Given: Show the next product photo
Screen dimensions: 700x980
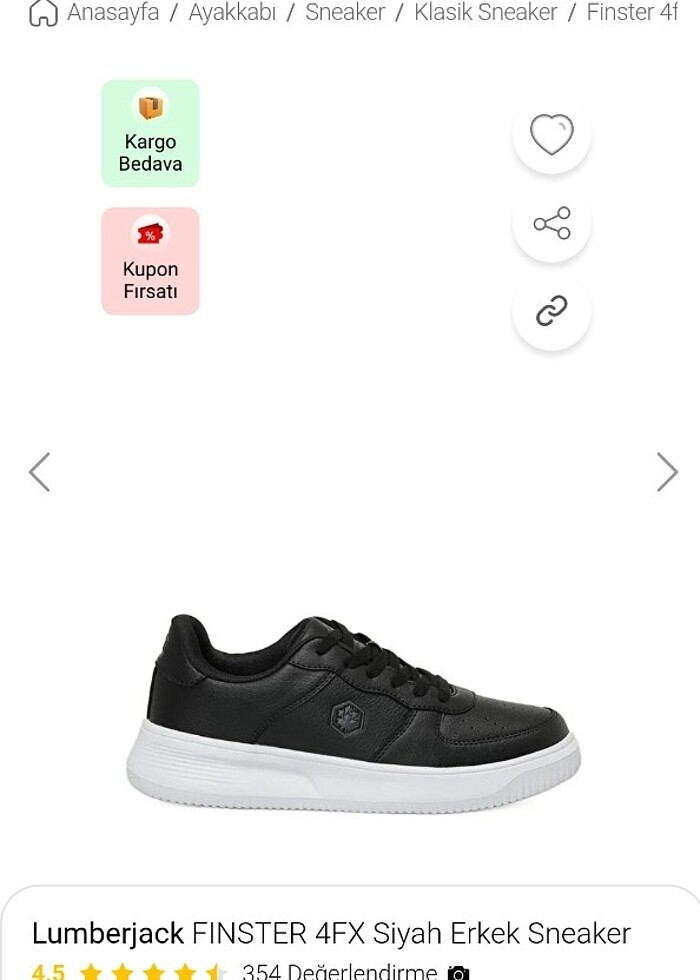Looking at the screenshot, I should pos(667,472).
